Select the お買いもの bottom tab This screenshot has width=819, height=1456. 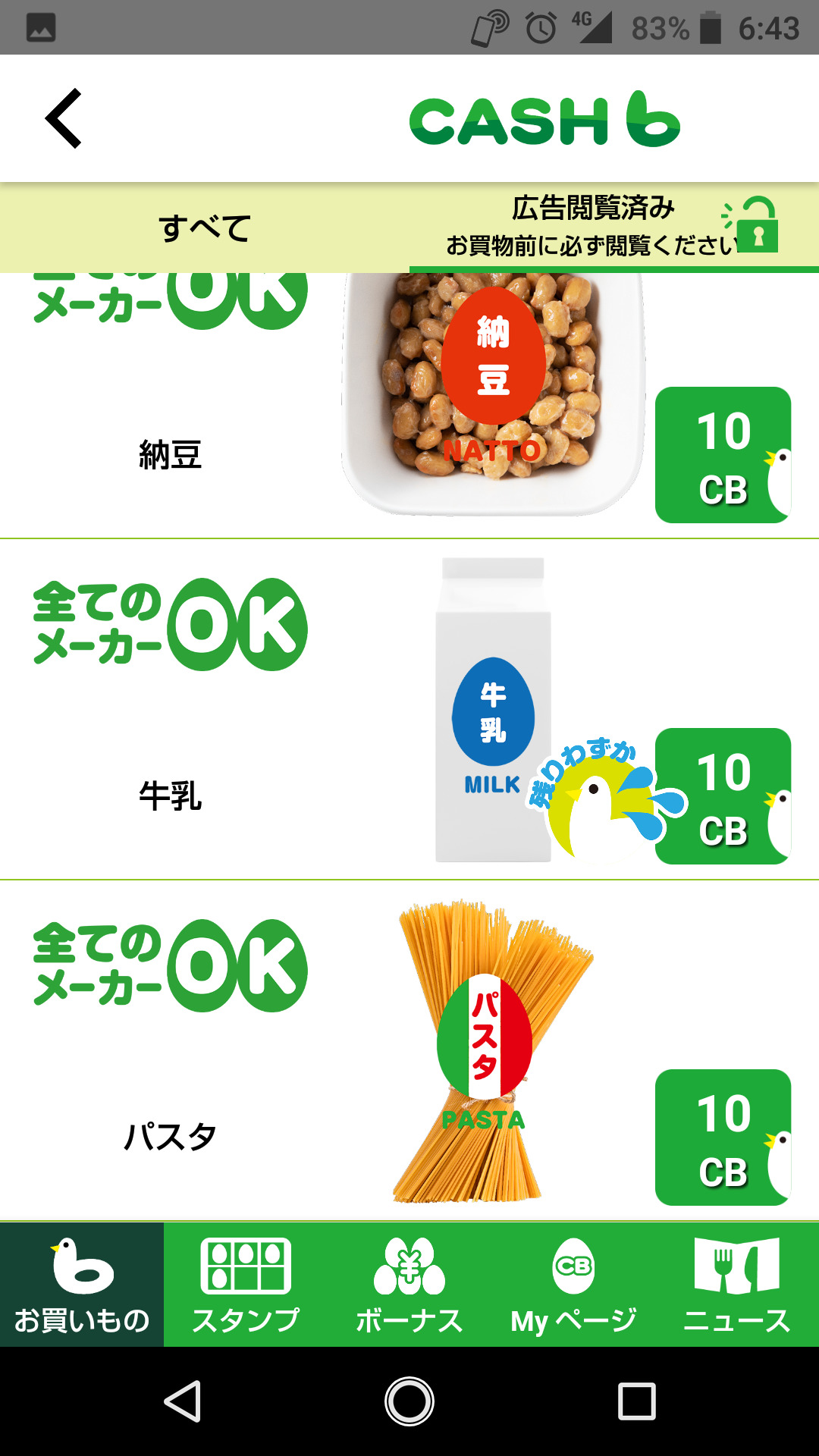tap(82, 1285)
